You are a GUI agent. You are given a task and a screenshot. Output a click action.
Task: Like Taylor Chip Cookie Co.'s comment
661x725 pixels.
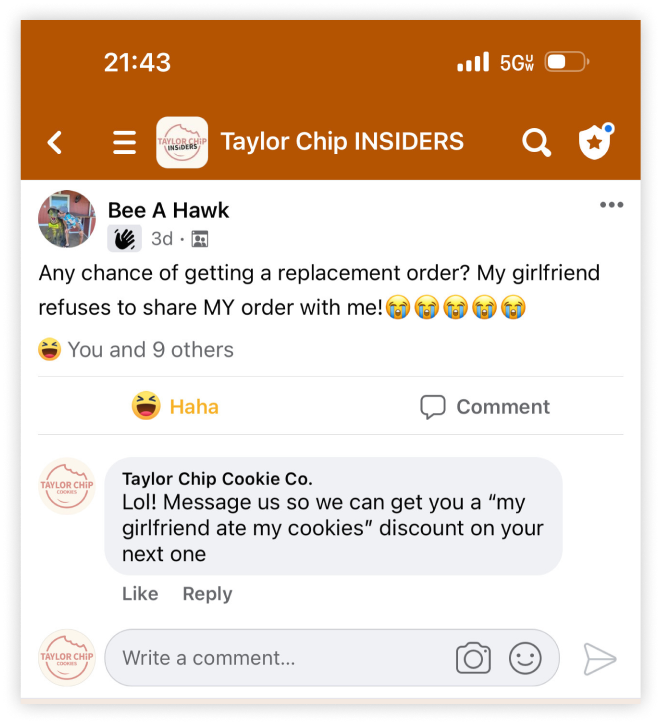140,593
